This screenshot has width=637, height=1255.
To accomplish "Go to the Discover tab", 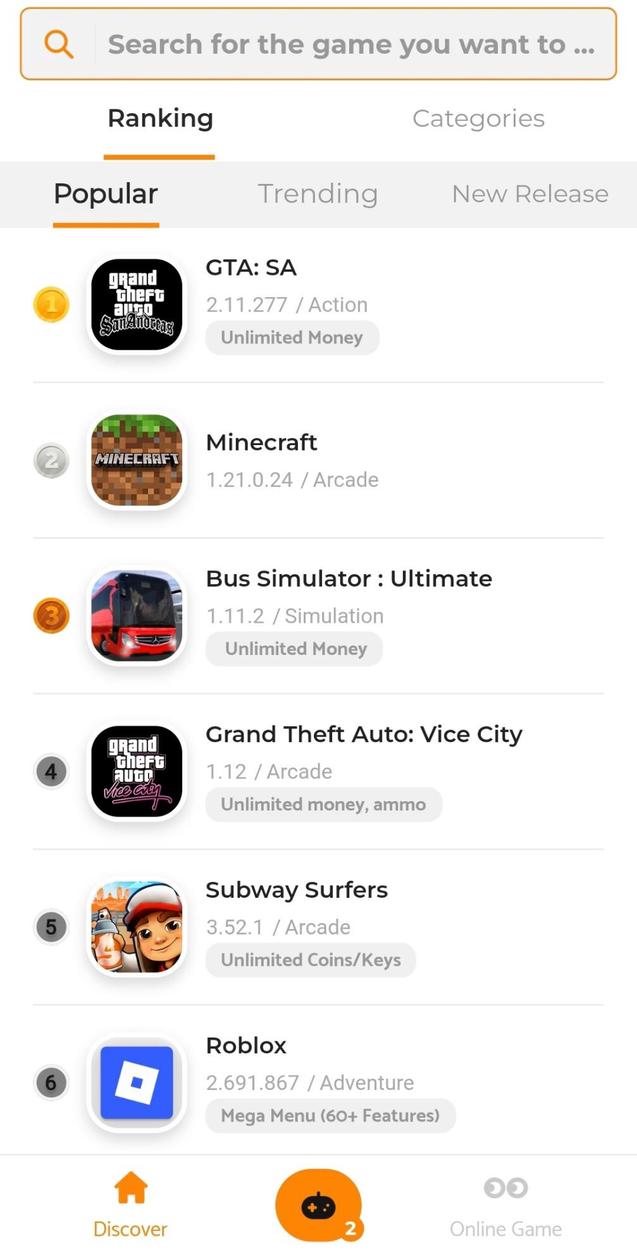I will 130,1205.
